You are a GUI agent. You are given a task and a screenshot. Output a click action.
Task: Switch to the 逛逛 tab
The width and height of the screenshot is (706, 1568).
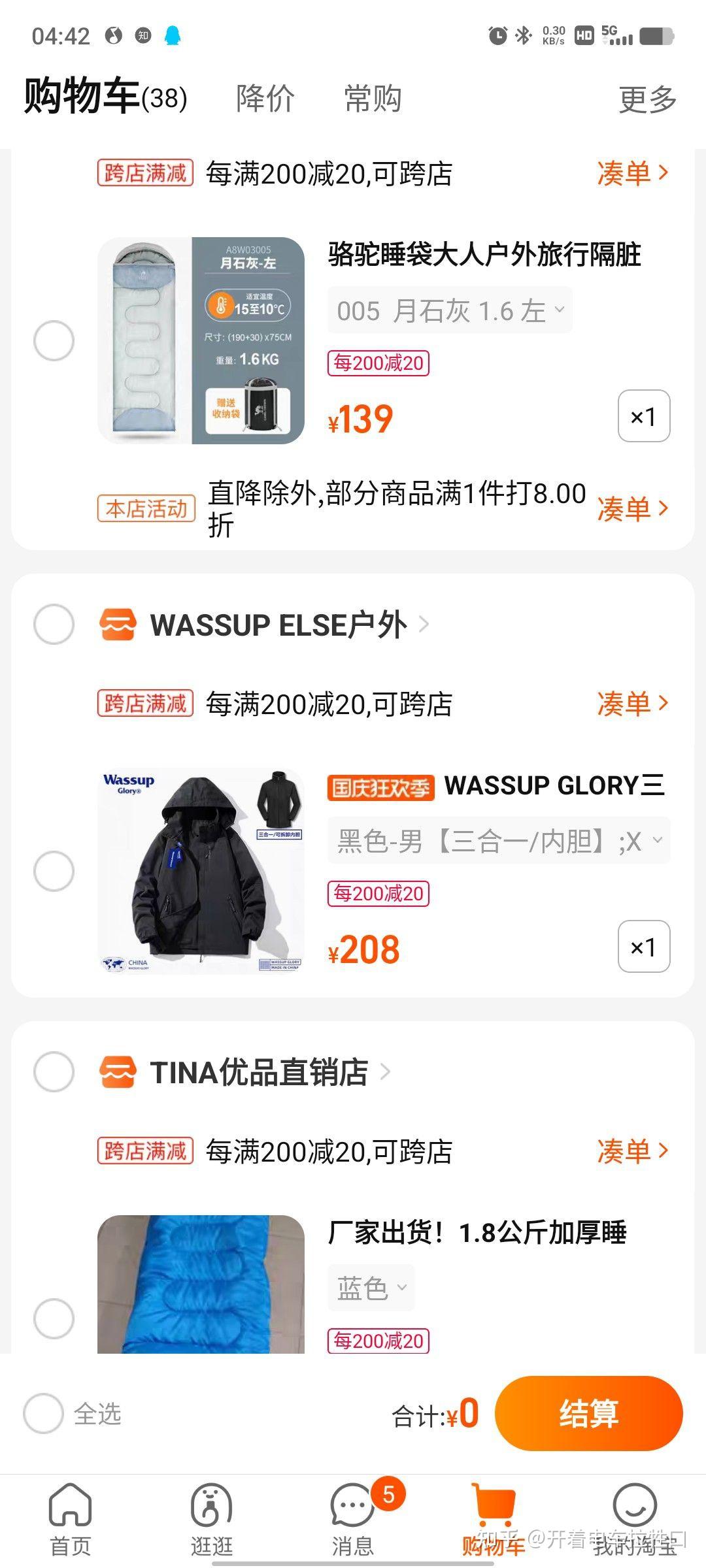(211, 1519)
